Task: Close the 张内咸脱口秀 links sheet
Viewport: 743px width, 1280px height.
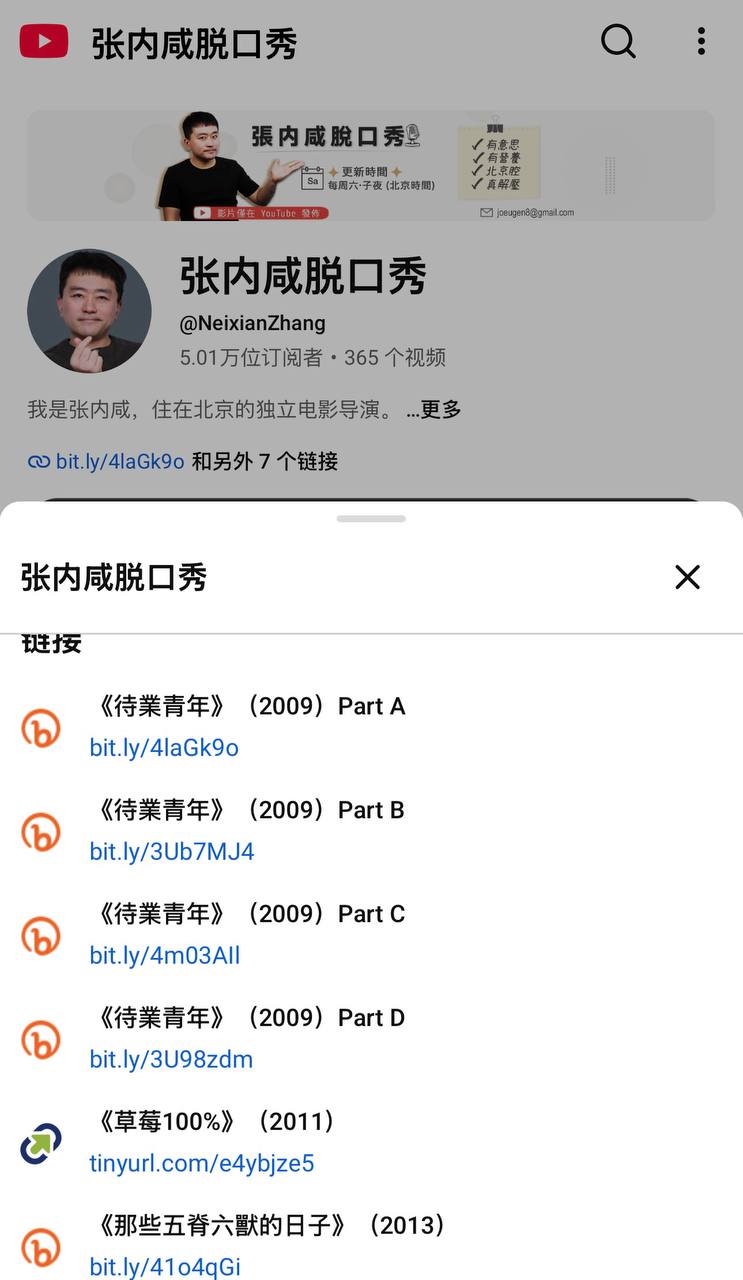Action: click(687, 577)
